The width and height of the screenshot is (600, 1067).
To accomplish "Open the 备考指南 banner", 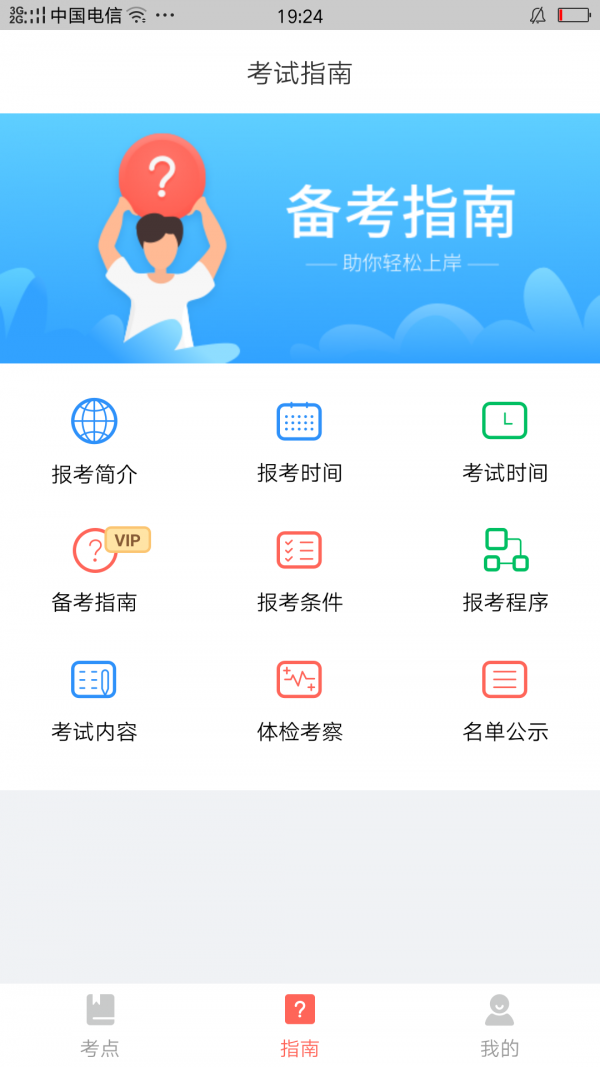I will pos(300,238).
